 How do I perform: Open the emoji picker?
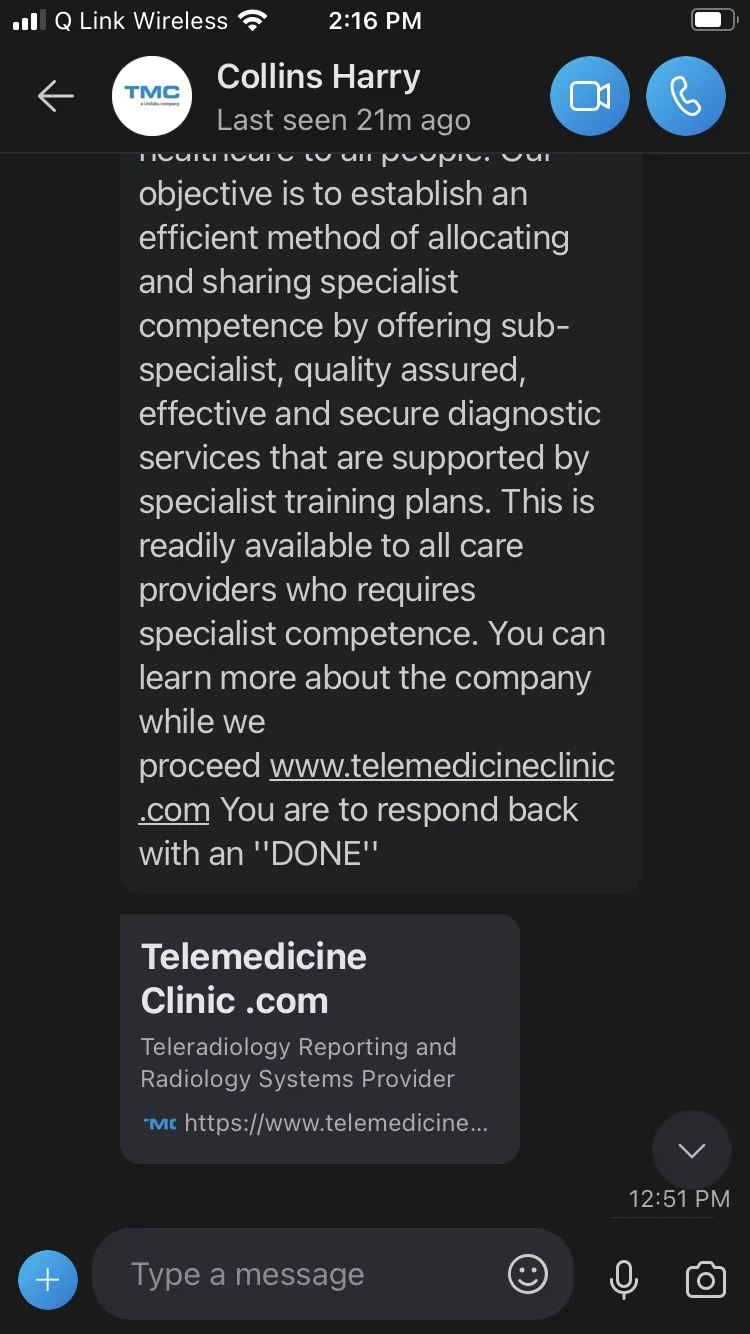click(x=528, y=1274)
